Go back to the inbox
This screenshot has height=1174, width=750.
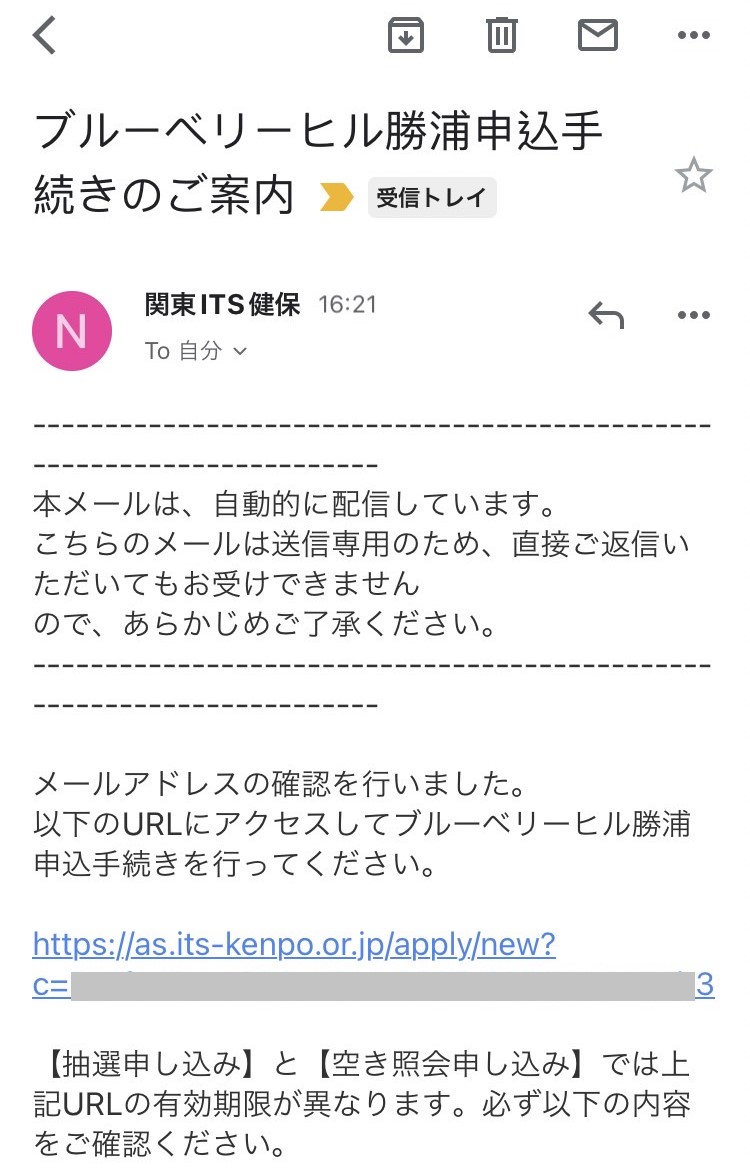click(x=45, y=36)
